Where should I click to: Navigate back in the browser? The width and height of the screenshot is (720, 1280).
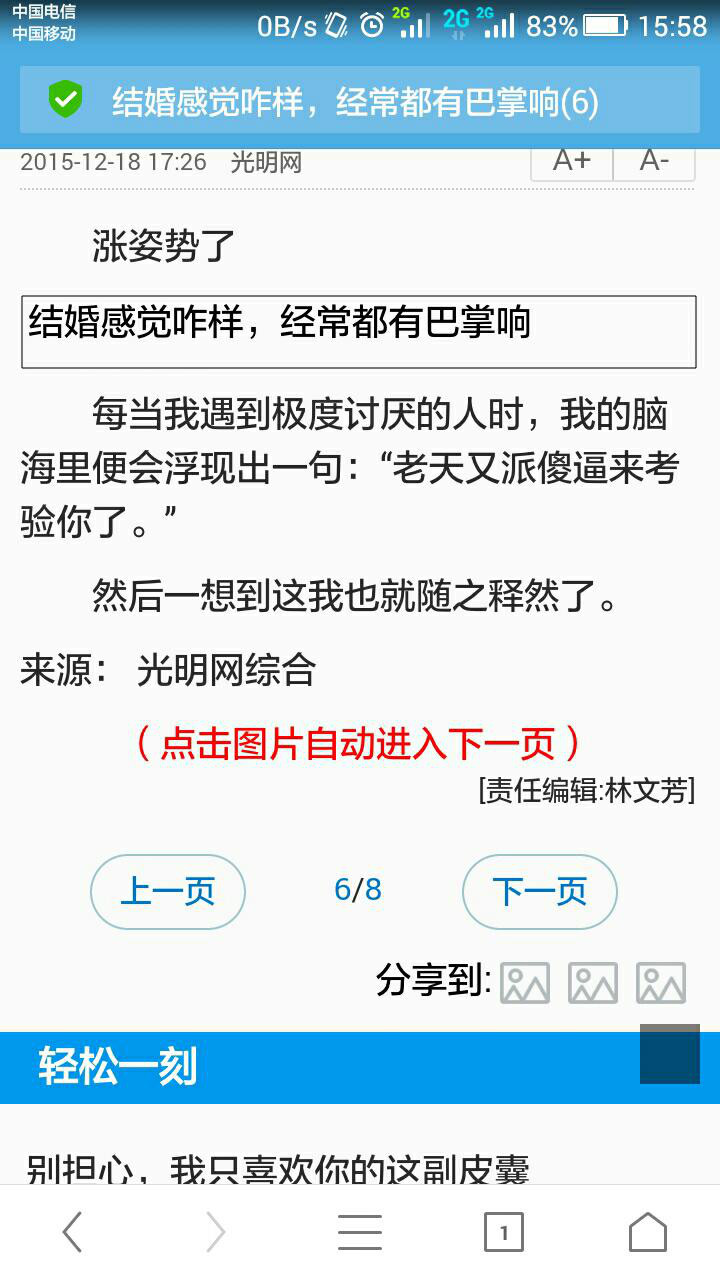click(x=72, y=1233)
